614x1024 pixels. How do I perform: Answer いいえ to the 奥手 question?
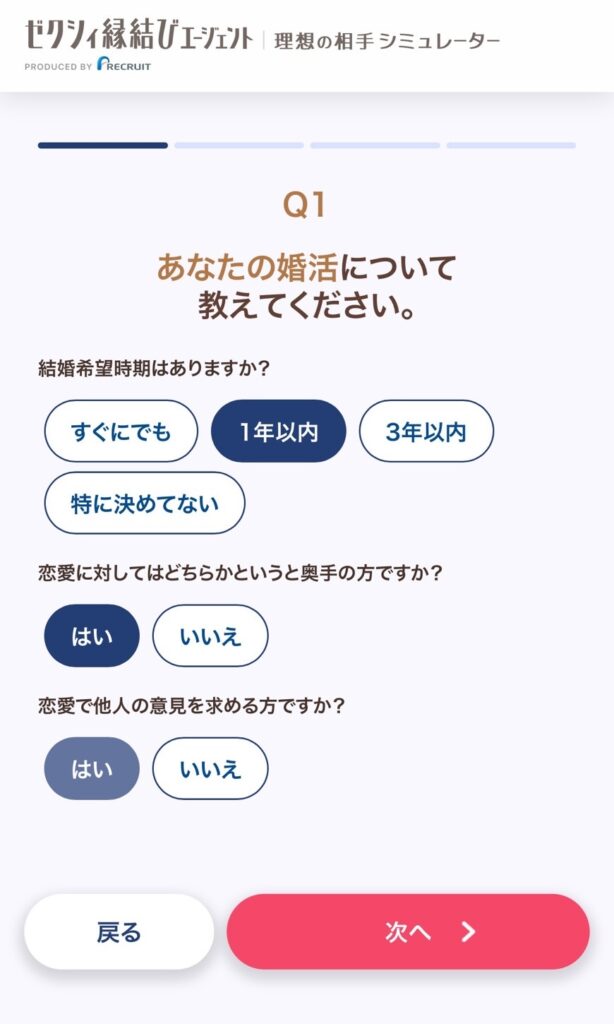[210, 635]
